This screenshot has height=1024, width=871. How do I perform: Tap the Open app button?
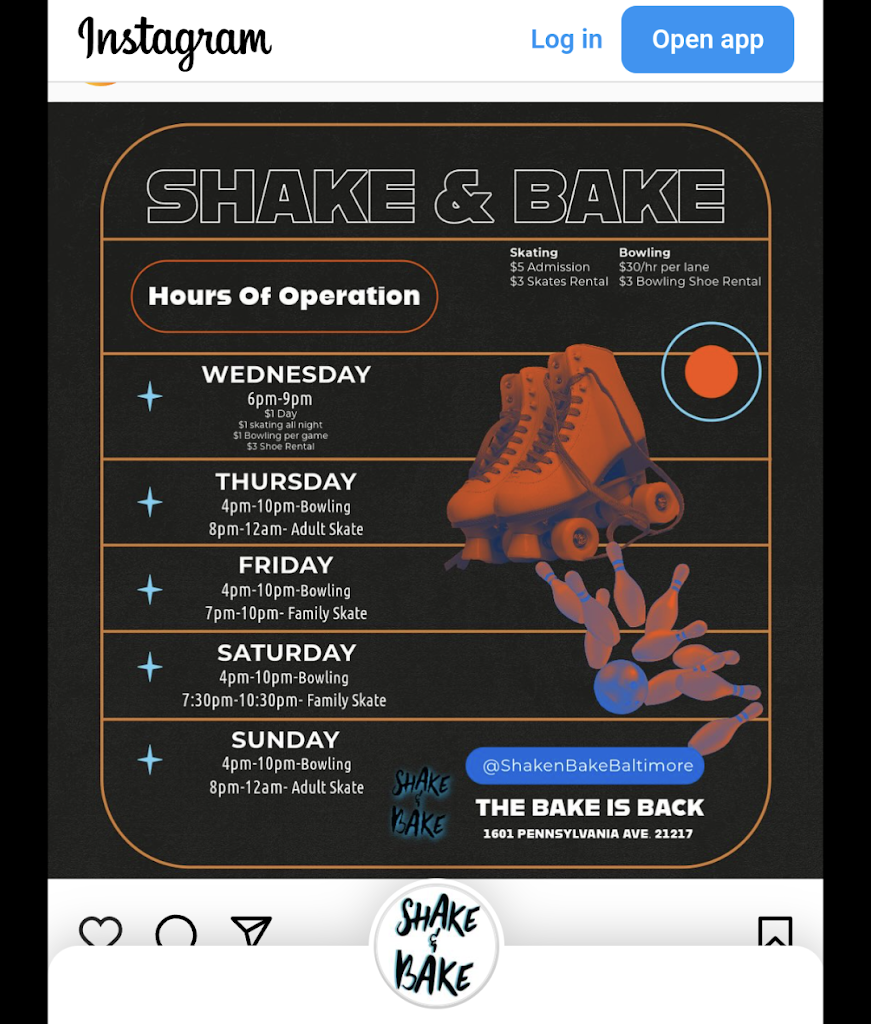707,40
